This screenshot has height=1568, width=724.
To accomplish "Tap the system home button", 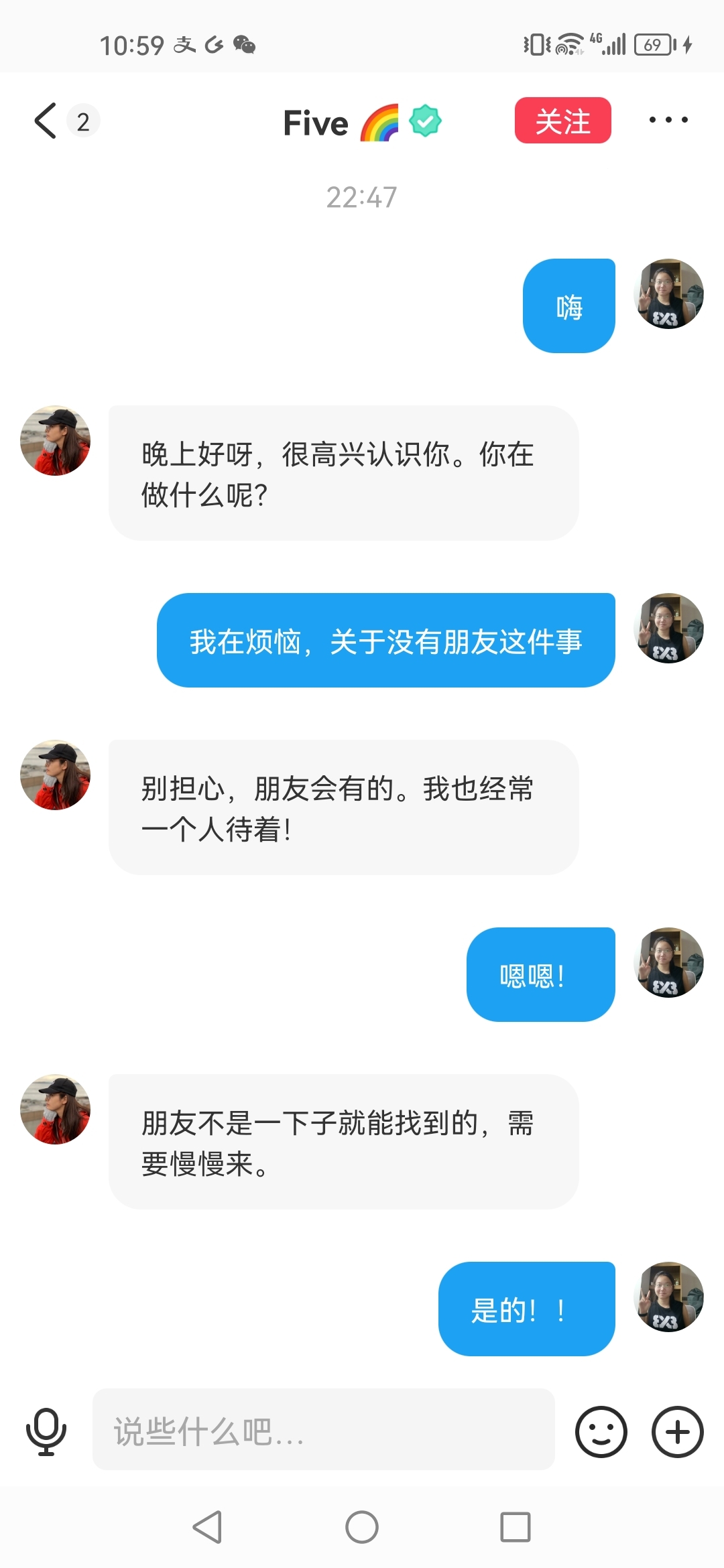I will pyautogui.click(x=362, y=1528).
